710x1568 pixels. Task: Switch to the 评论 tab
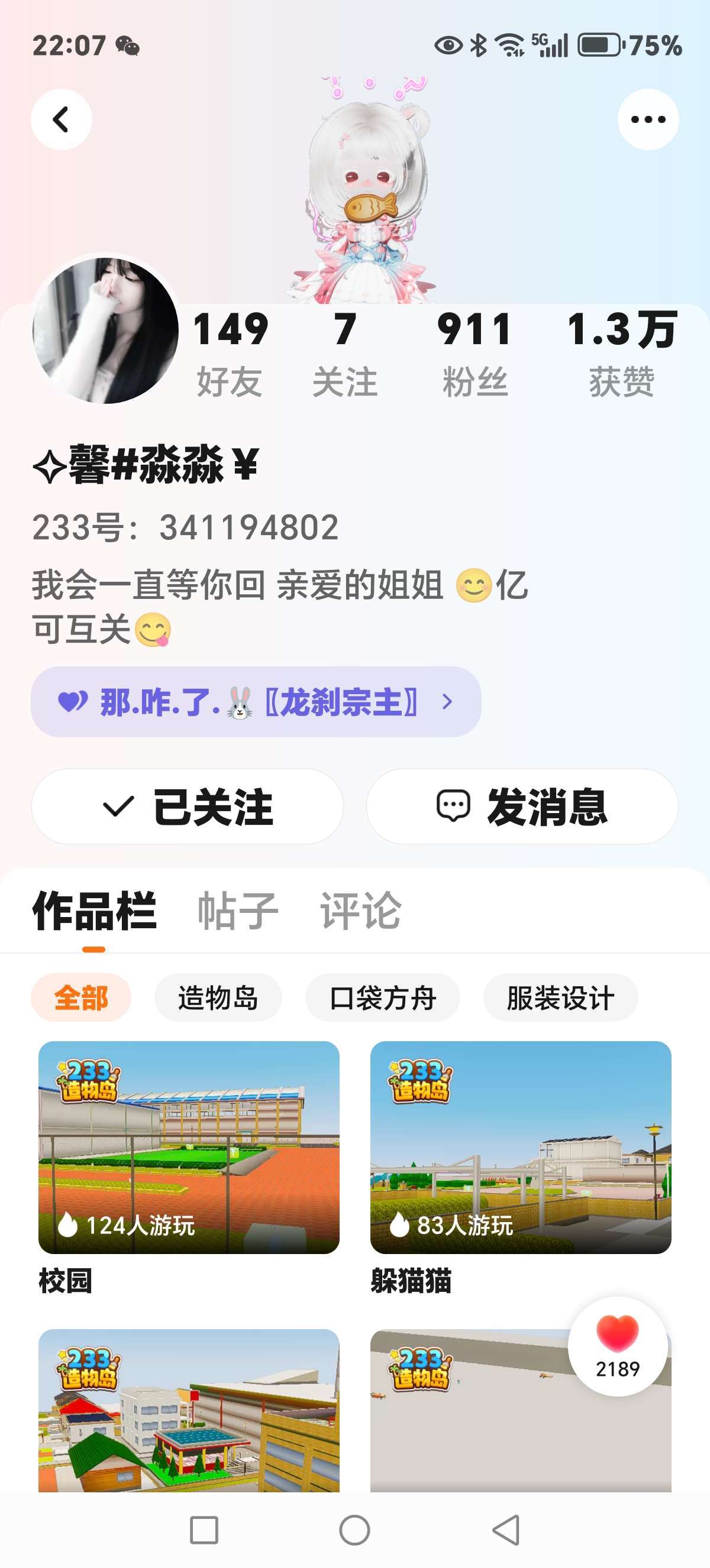[x=360, y=911]
